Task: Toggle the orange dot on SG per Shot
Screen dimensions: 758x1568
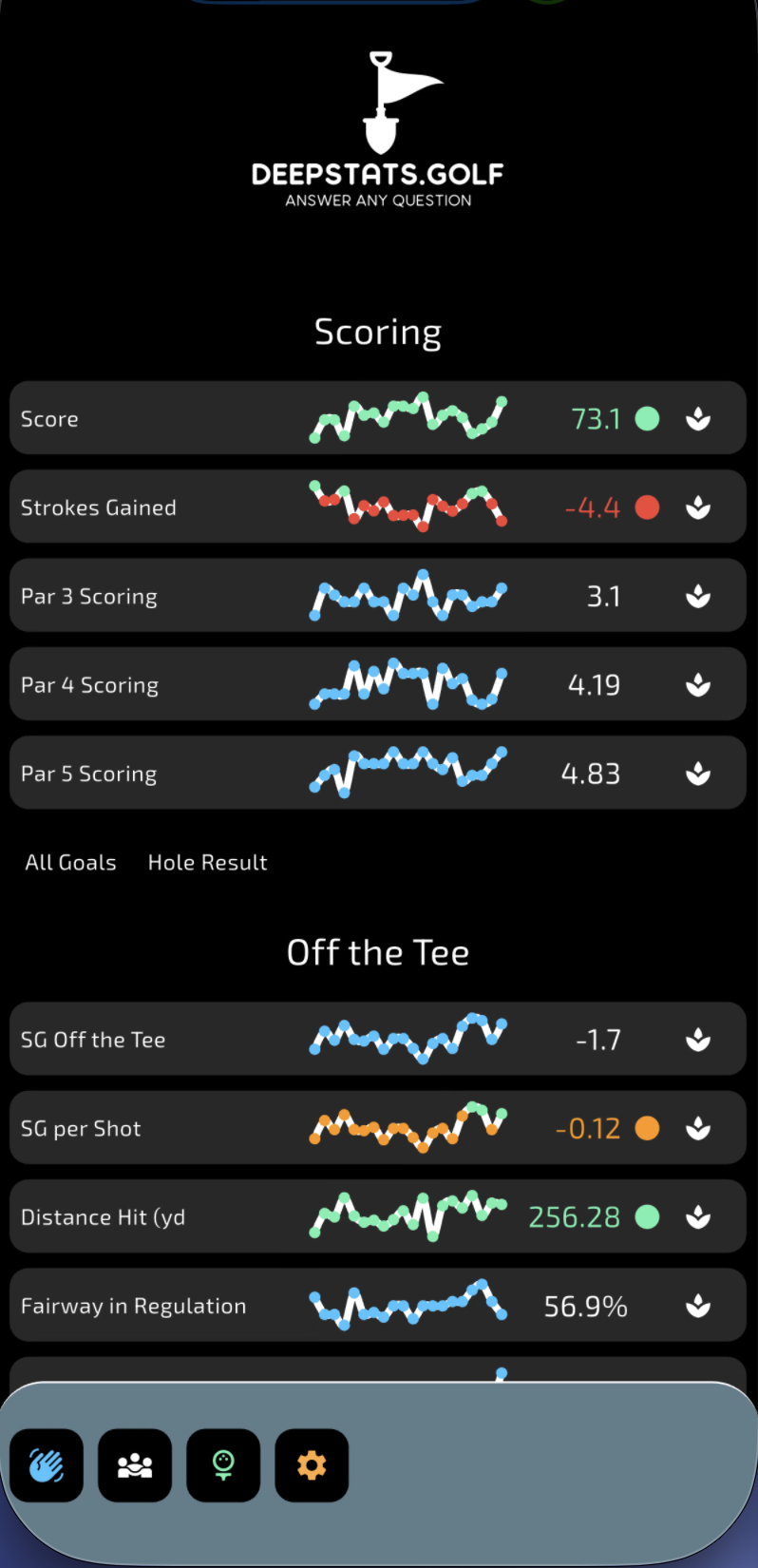Action: pyautogui.click(x=647, y=1128)
